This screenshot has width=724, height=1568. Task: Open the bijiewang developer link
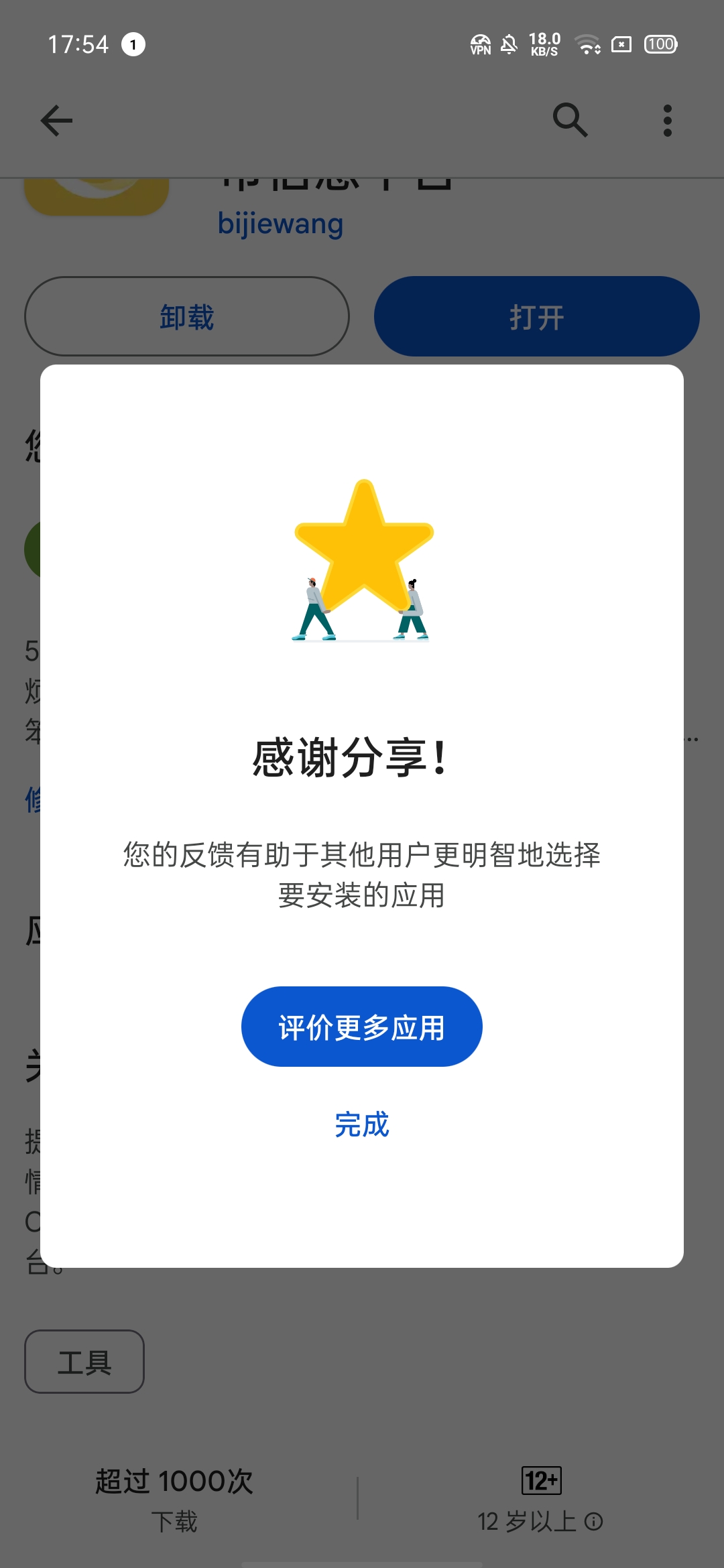pyautogui.click(x=280, y=224)
